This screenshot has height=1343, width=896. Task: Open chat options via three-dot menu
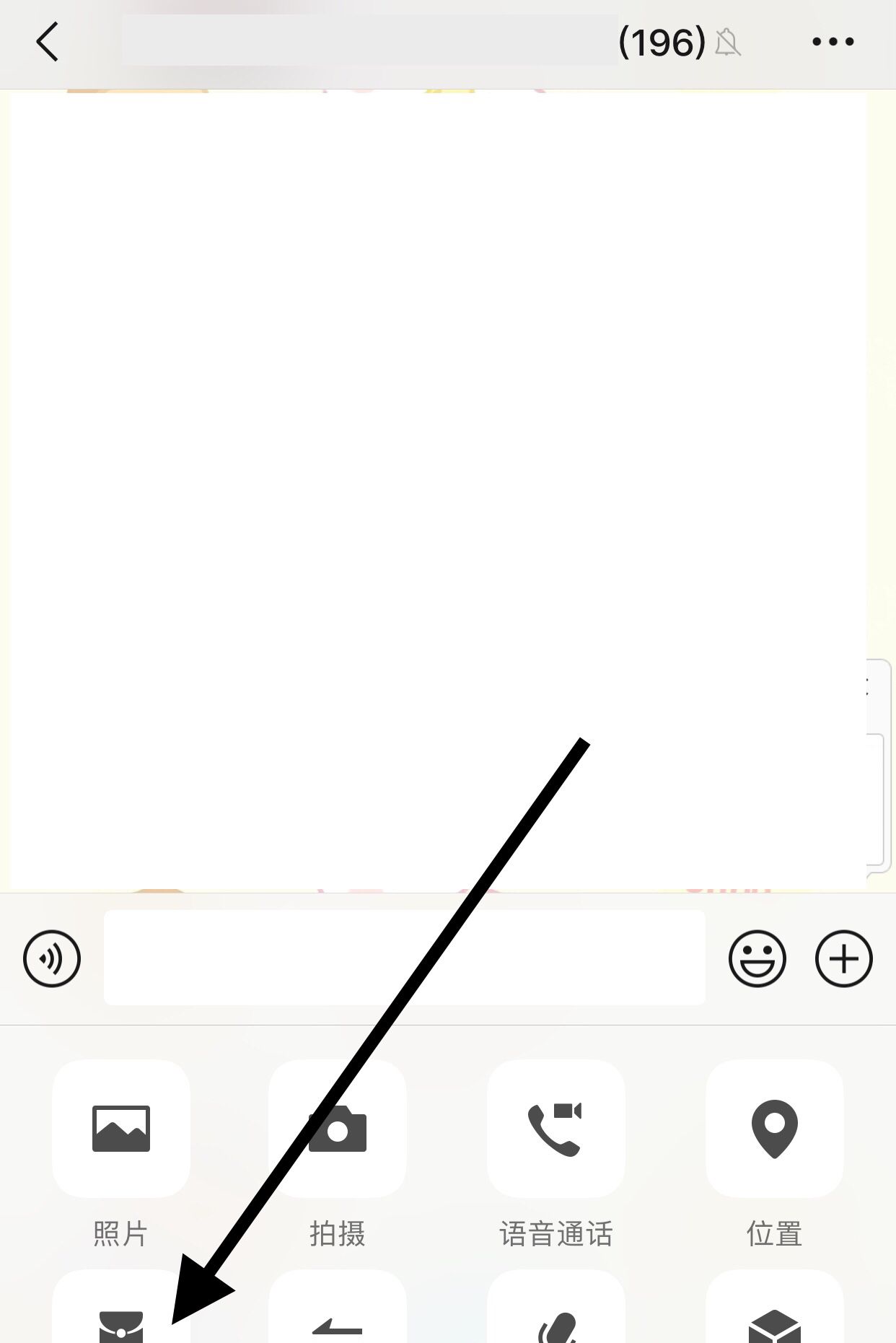[x=833, y=41]
